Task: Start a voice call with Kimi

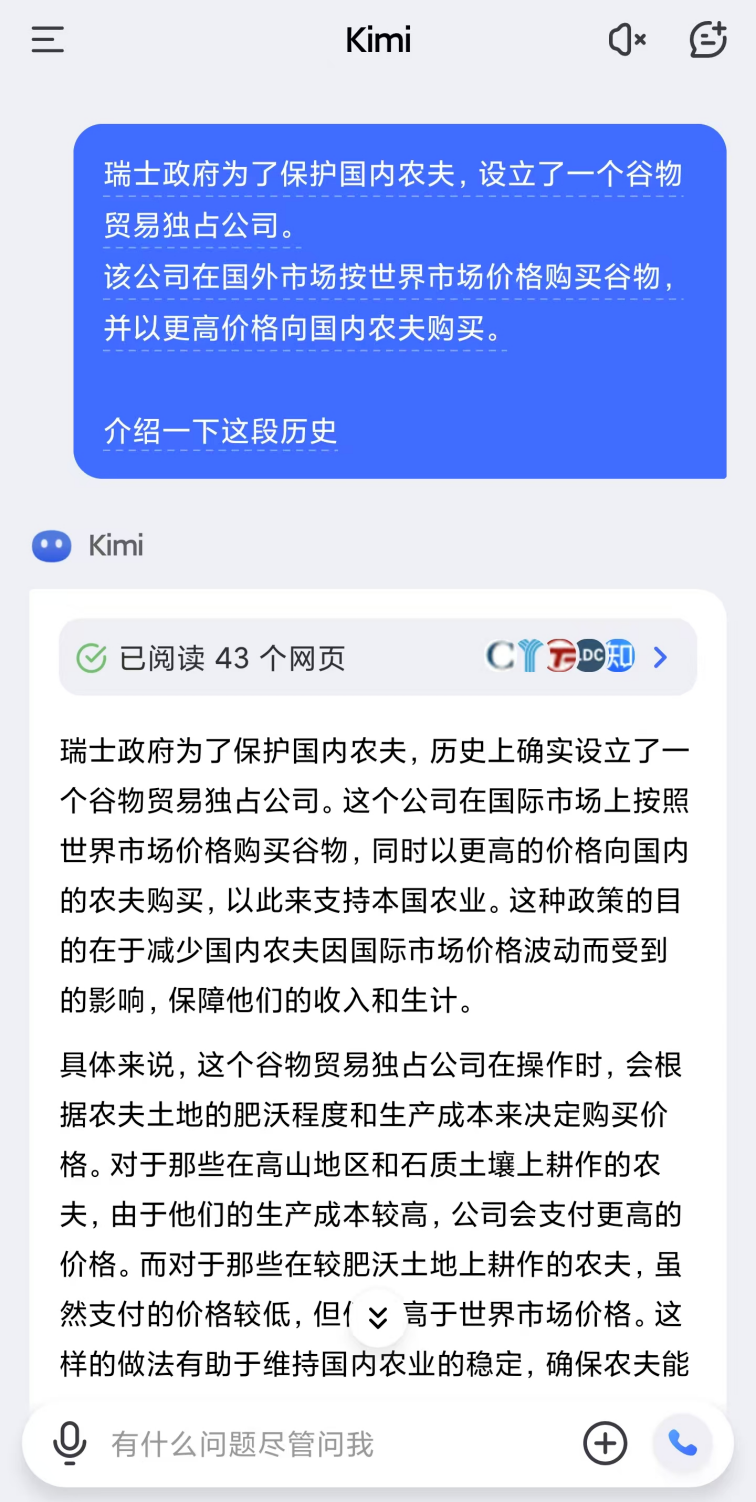Action: point(682,1443)
